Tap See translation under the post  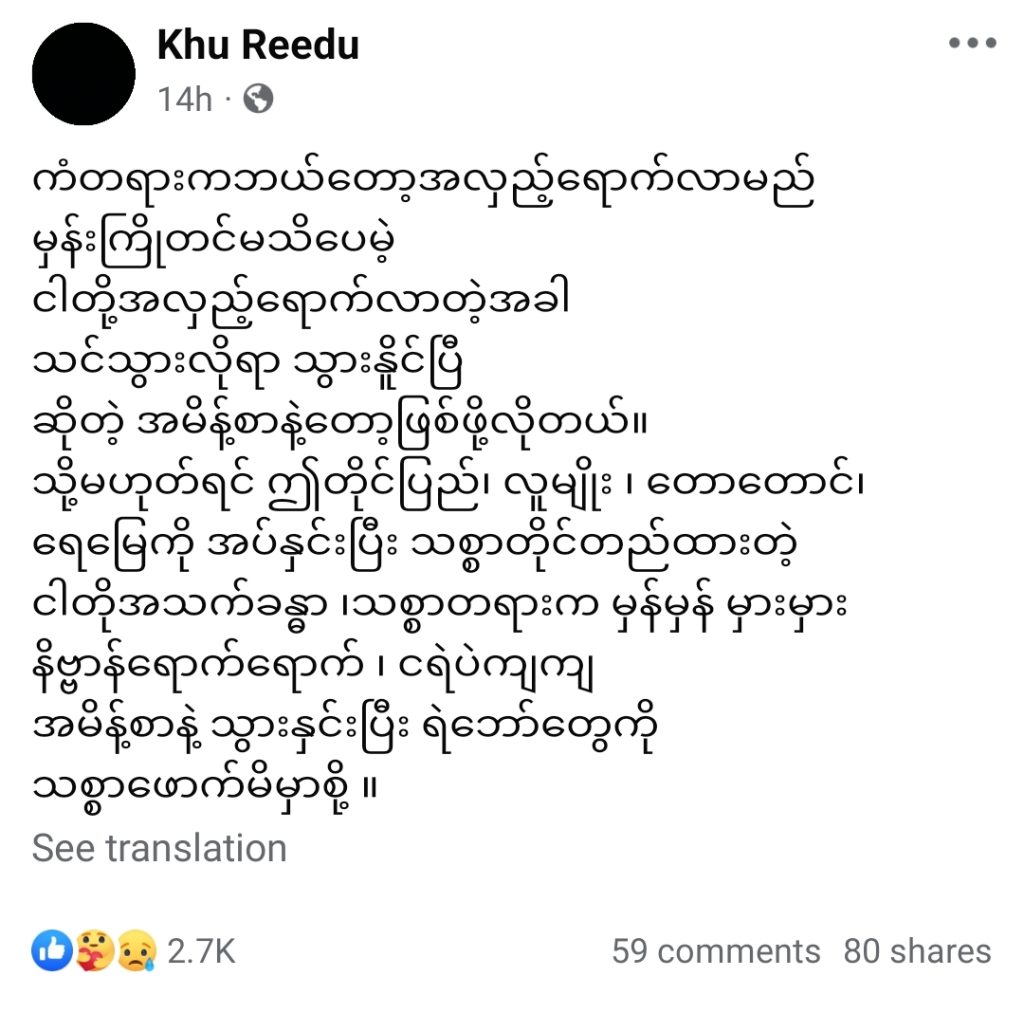click(x=159, y=848)
